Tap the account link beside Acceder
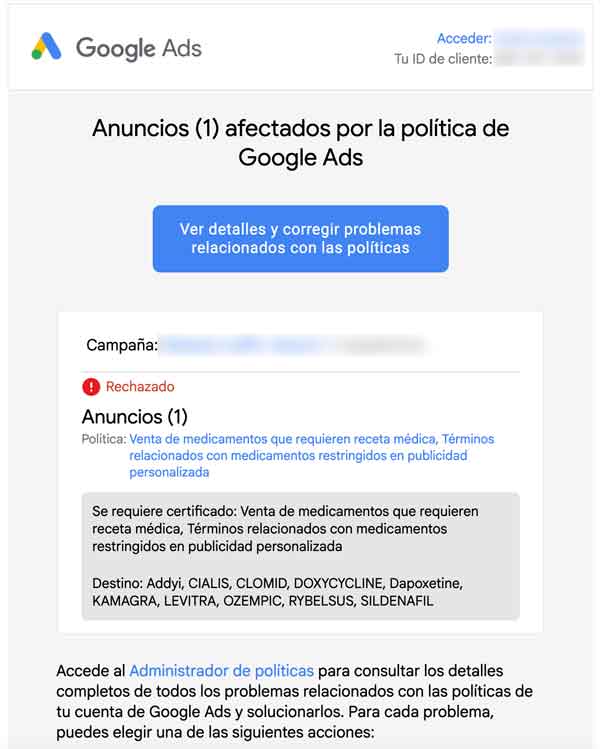This screenshot has width=600, height=749. tap(538, 38)
